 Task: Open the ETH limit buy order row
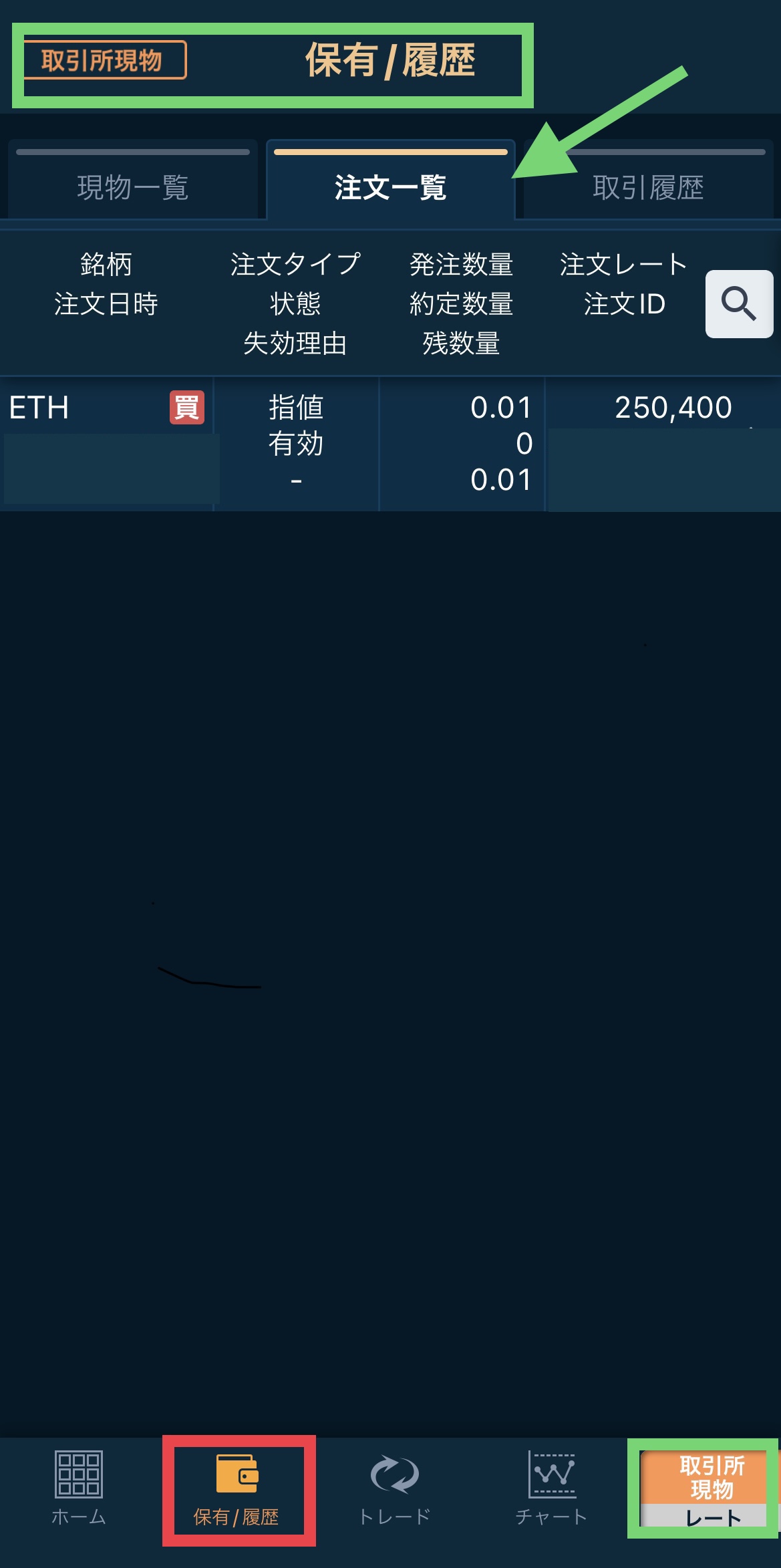pyautogui.click(x=390, y=444)
